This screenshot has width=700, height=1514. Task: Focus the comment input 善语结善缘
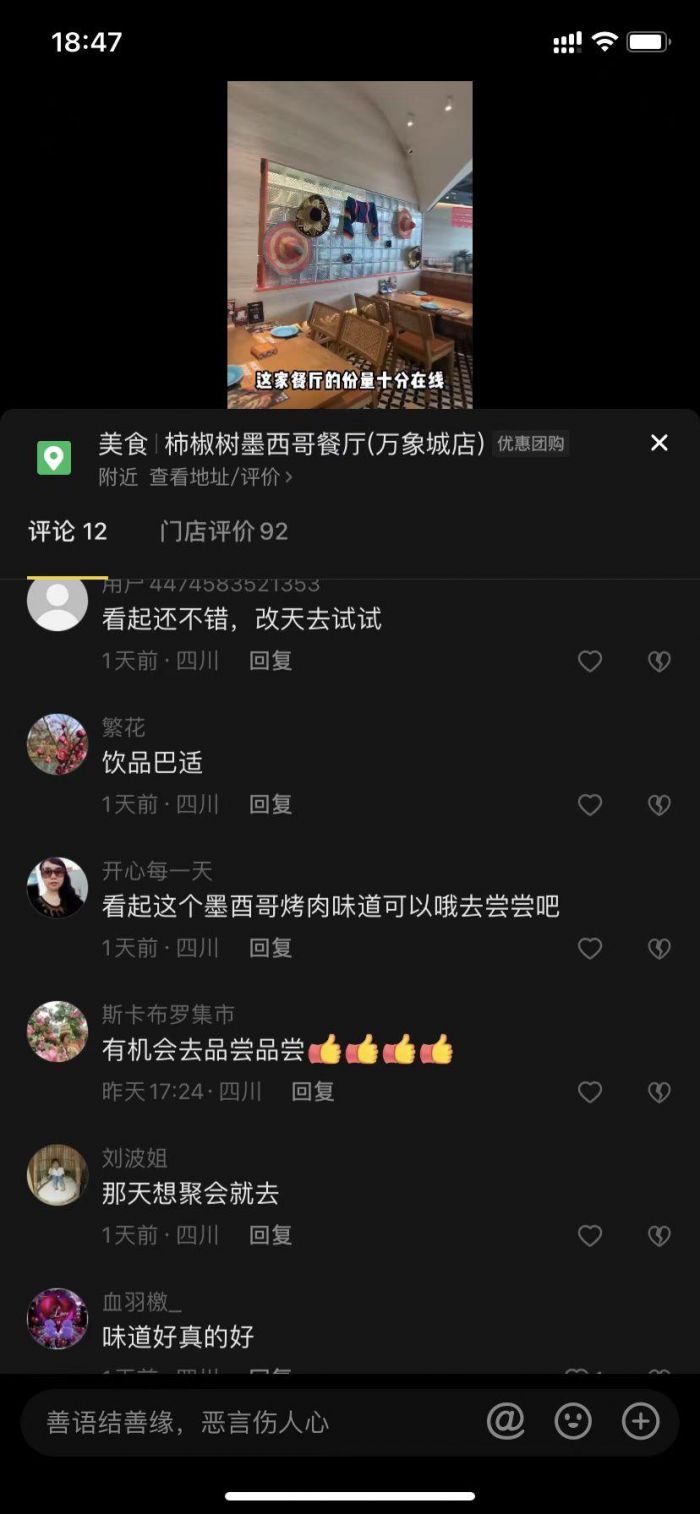coord(250,1422)
